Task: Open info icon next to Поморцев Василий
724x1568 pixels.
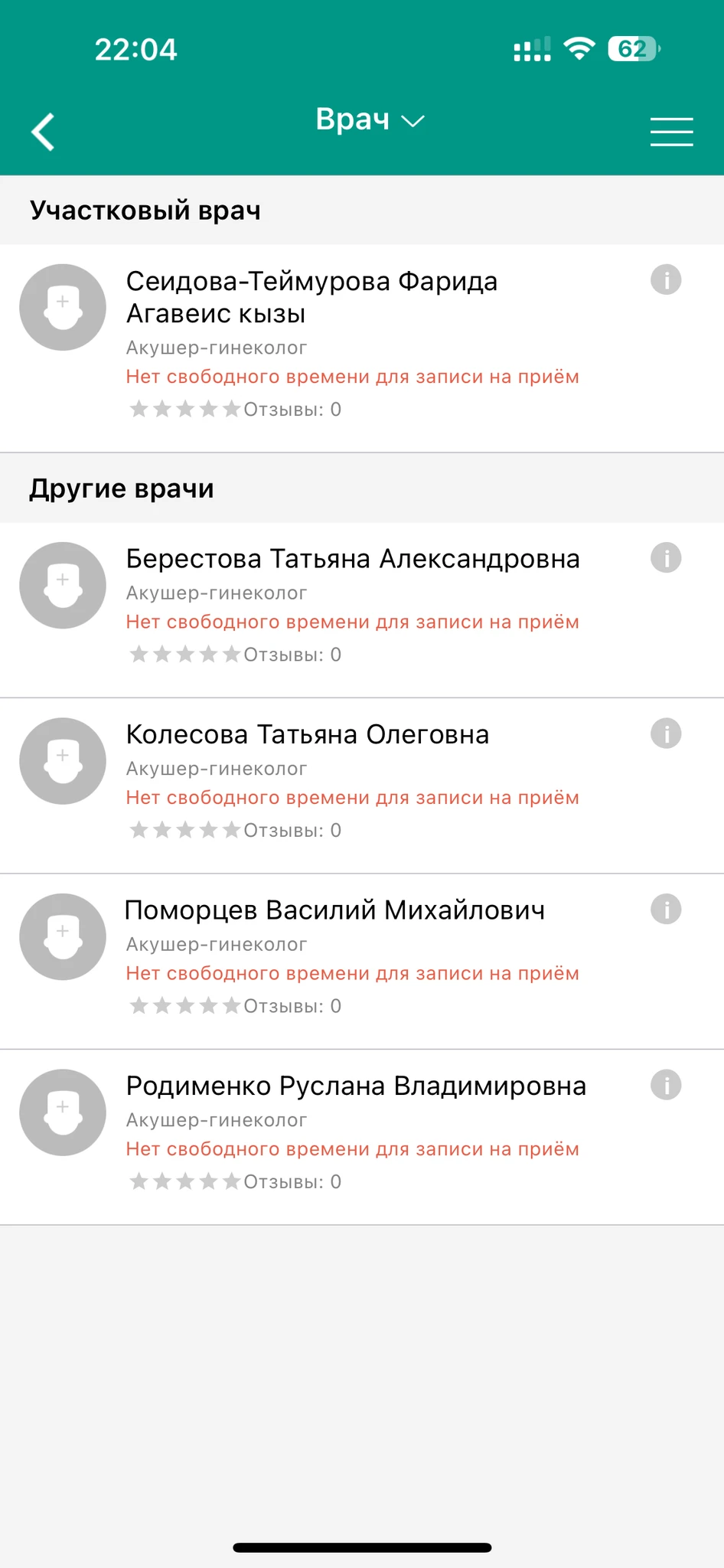Action: tap(666, 910)
